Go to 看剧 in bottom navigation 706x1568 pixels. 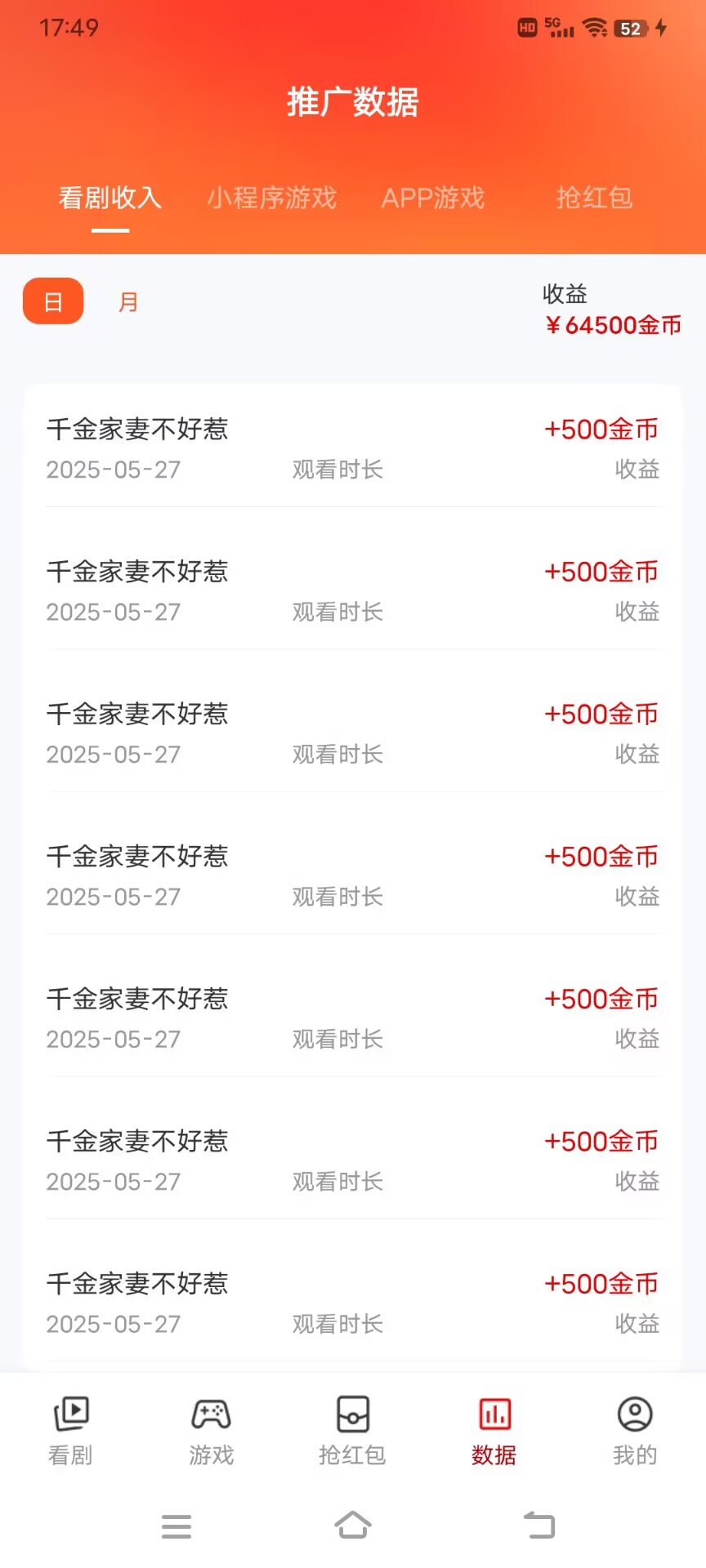(x=70, y=1430)
